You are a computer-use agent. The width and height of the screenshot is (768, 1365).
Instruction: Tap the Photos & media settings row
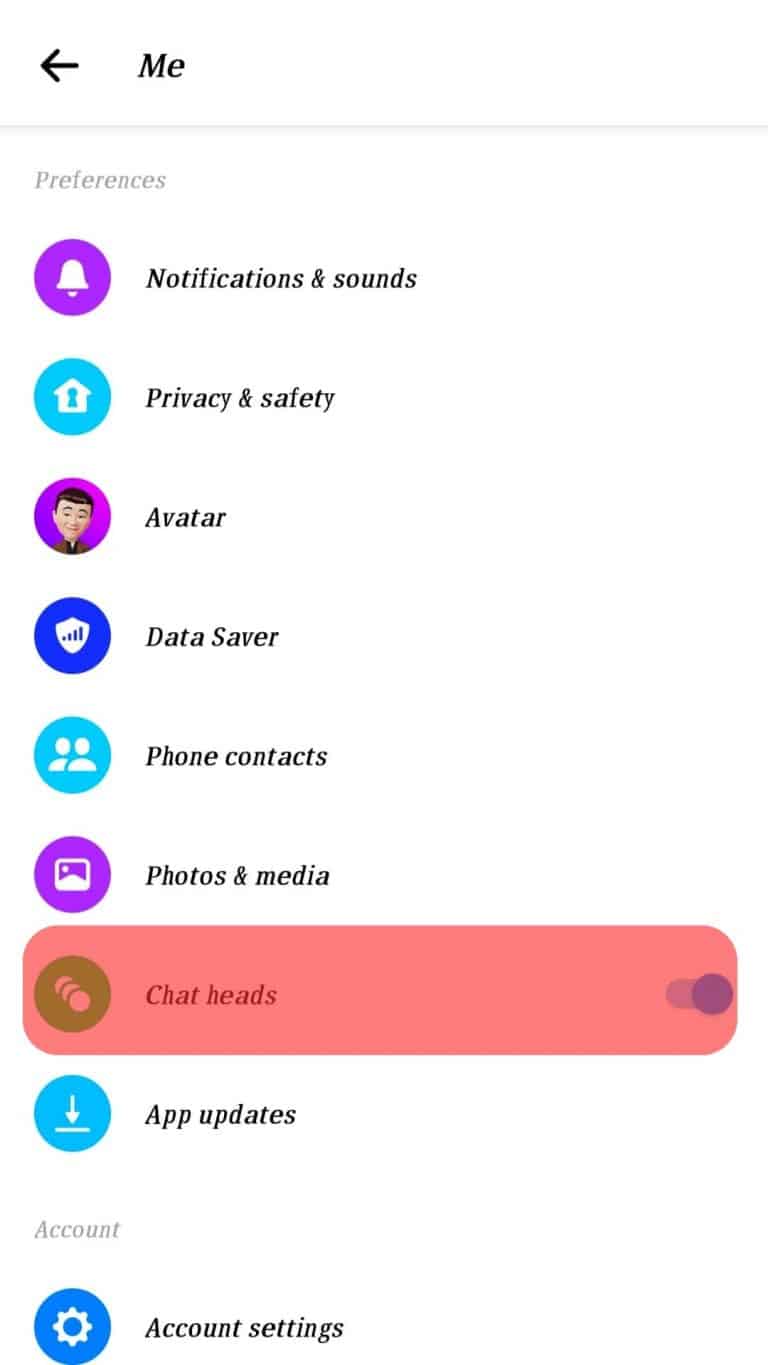pos(238,874)
